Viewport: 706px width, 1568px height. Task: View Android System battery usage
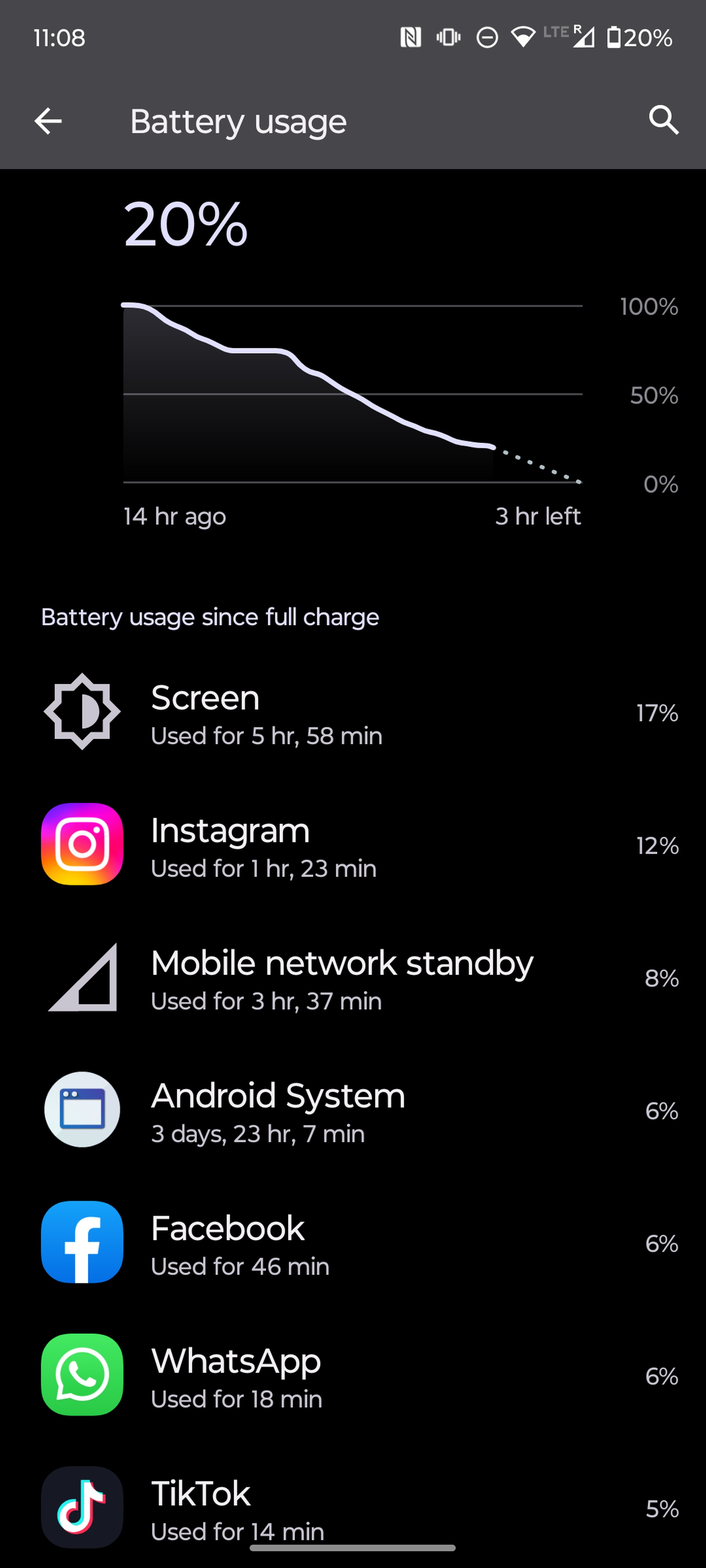click(x=353, y=1110)
